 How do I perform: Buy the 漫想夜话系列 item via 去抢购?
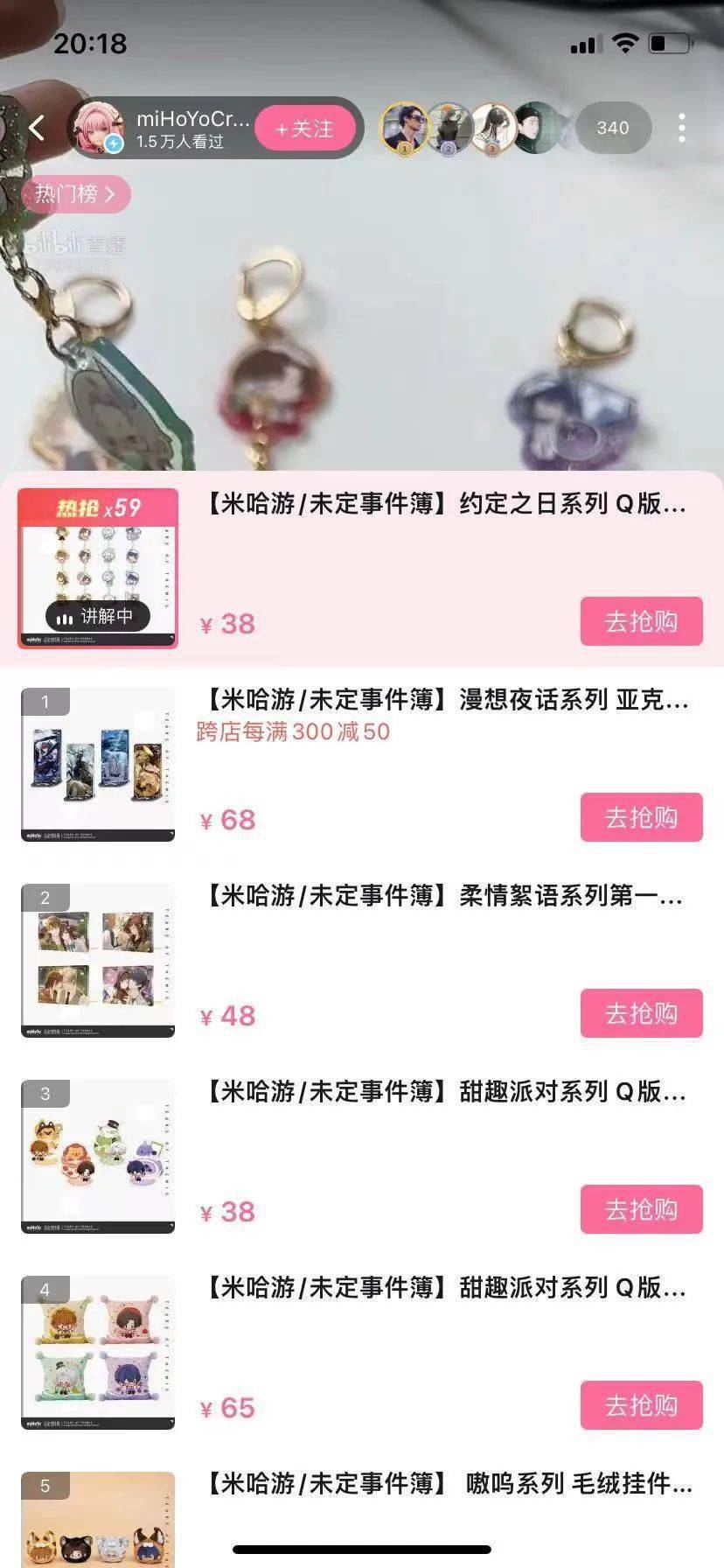(x=641, y=817)
